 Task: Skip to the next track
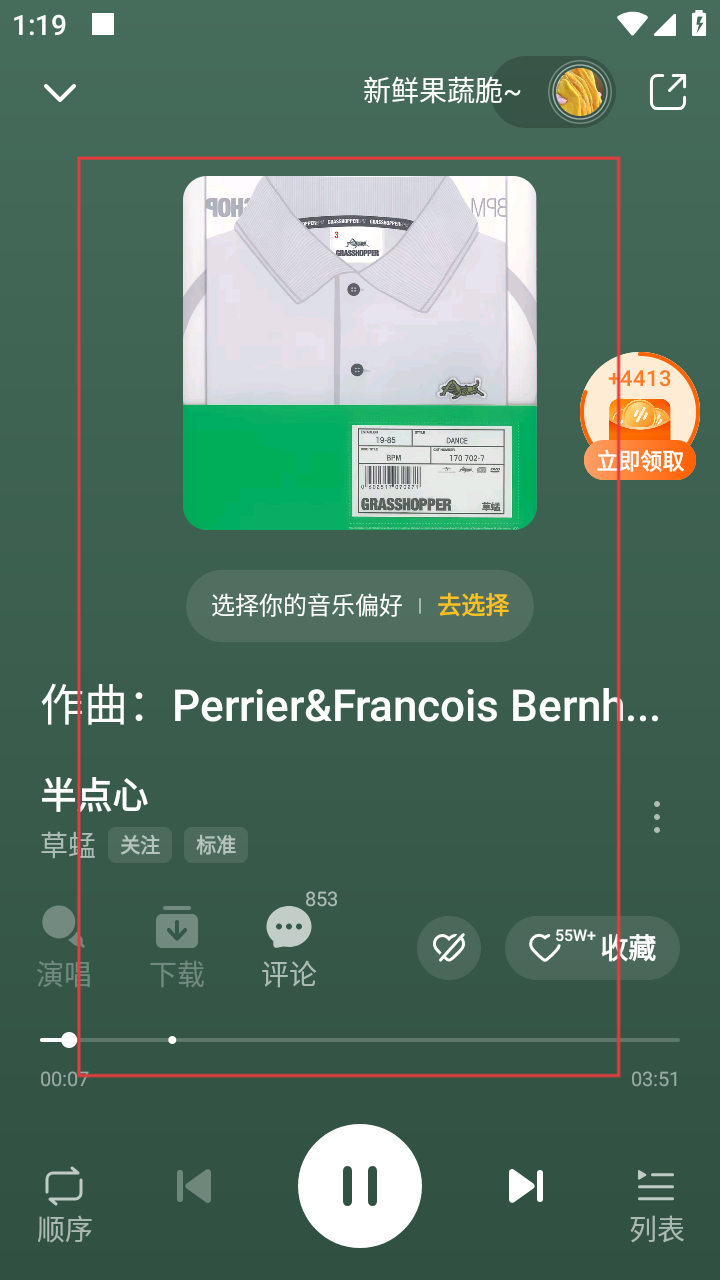525,1186
